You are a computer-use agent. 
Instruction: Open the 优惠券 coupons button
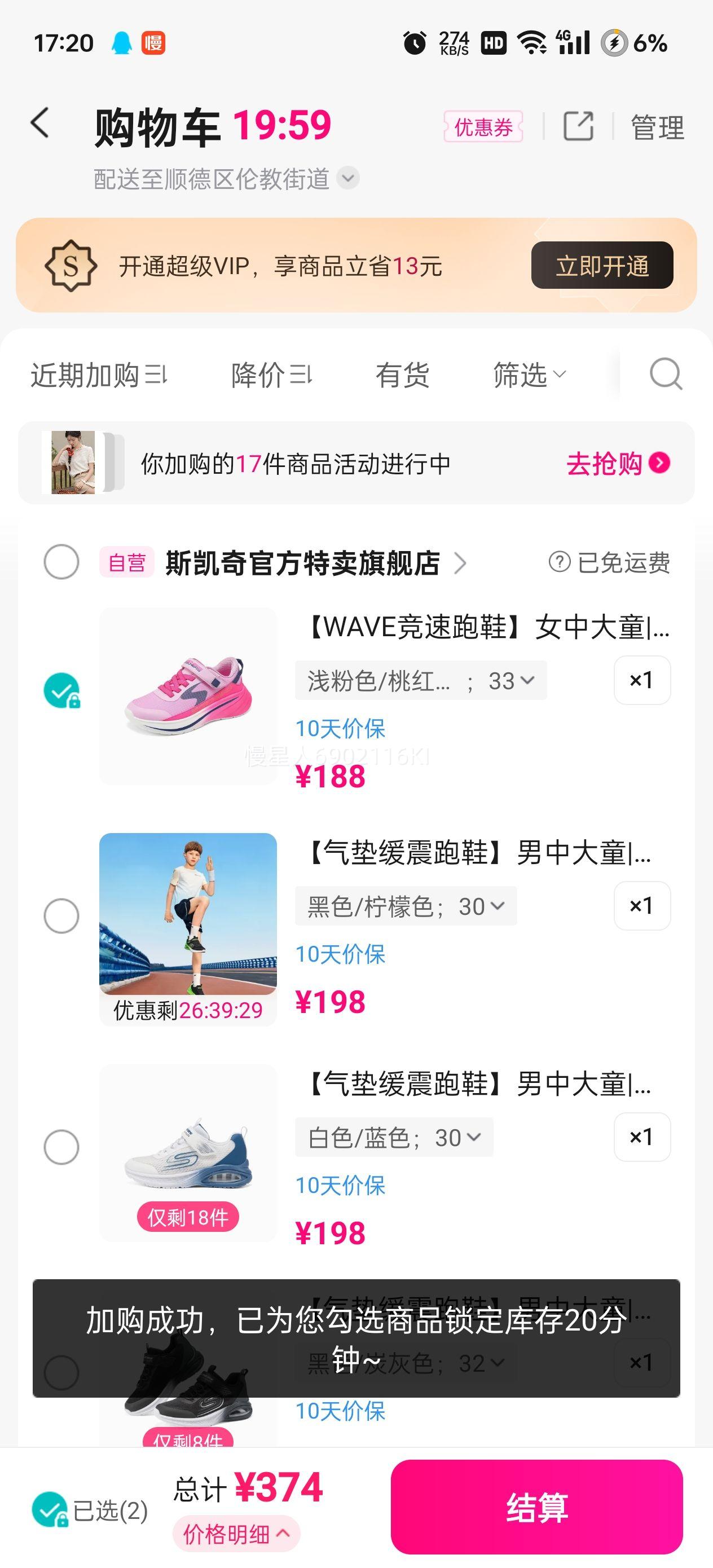point(483,127)
